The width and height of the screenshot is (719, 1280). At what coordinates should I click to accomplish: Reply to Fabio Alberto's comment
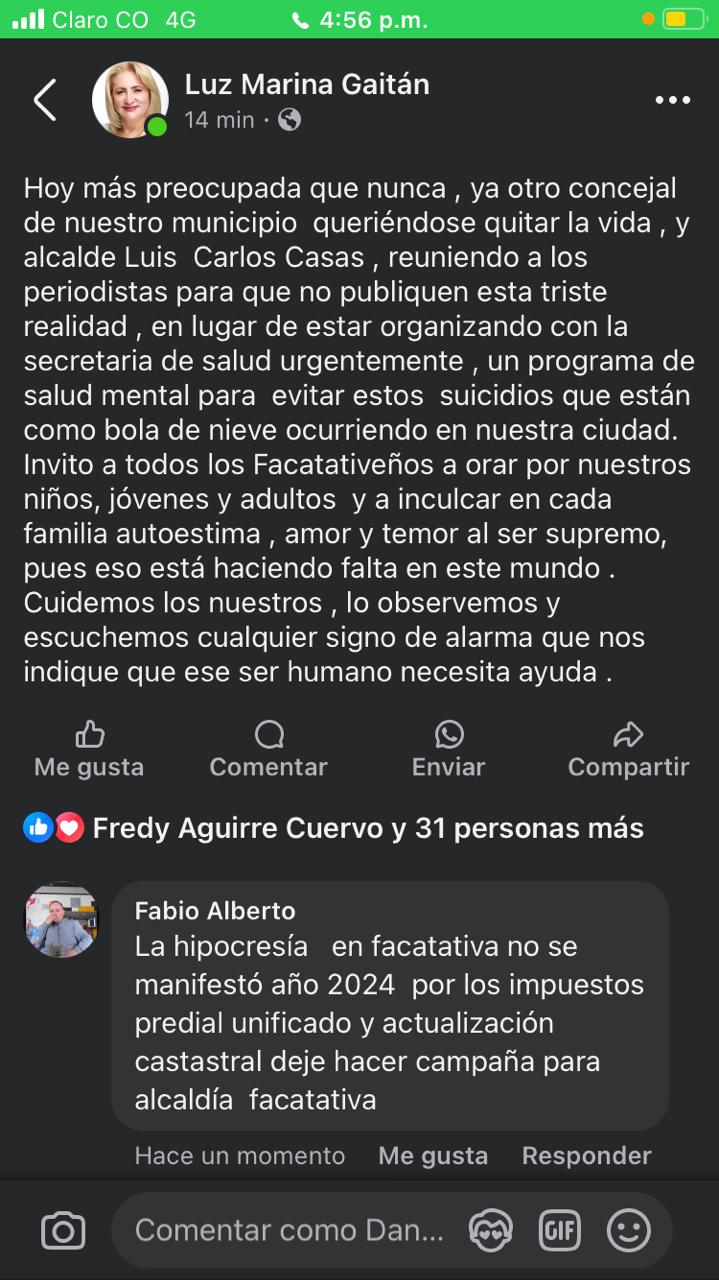[586, 1156]
